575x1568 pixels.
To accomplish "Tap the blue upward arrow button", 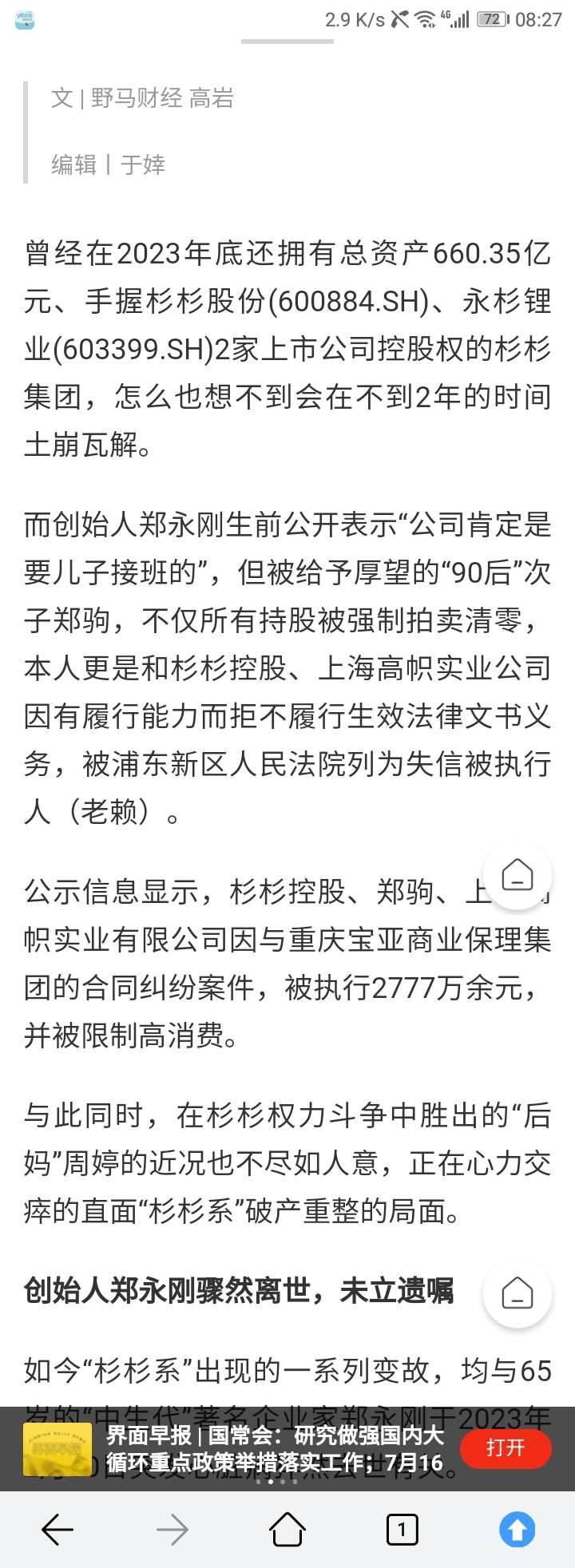I will coord(517,1530).
